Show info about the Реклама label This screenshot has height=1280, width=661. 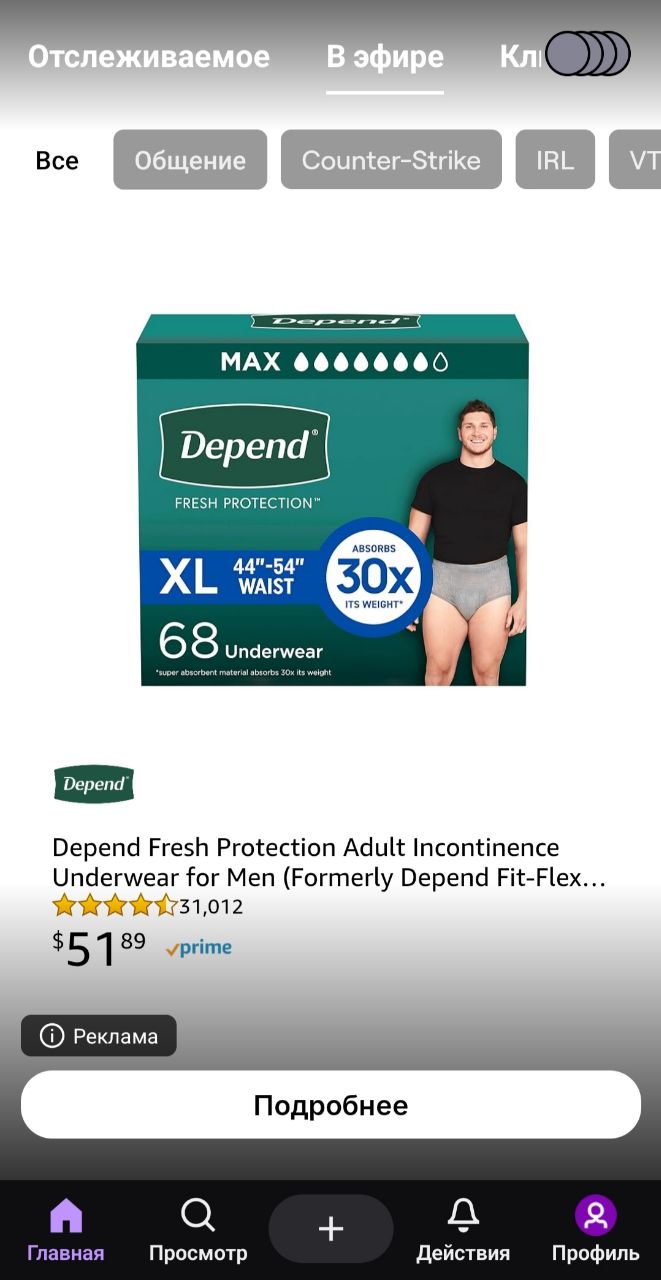(99, 1036)
